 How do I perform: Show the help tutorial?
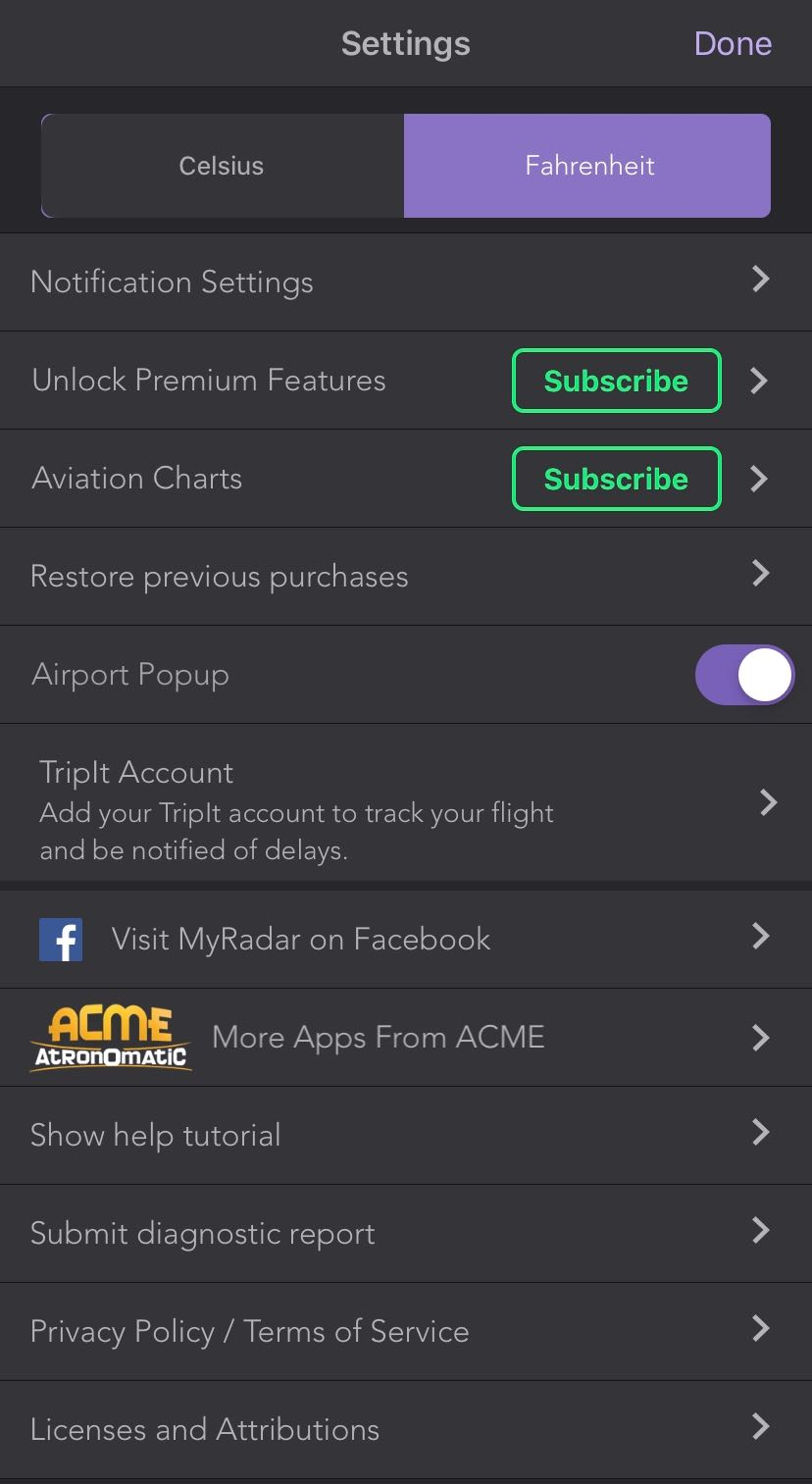tap(406, 1135)
